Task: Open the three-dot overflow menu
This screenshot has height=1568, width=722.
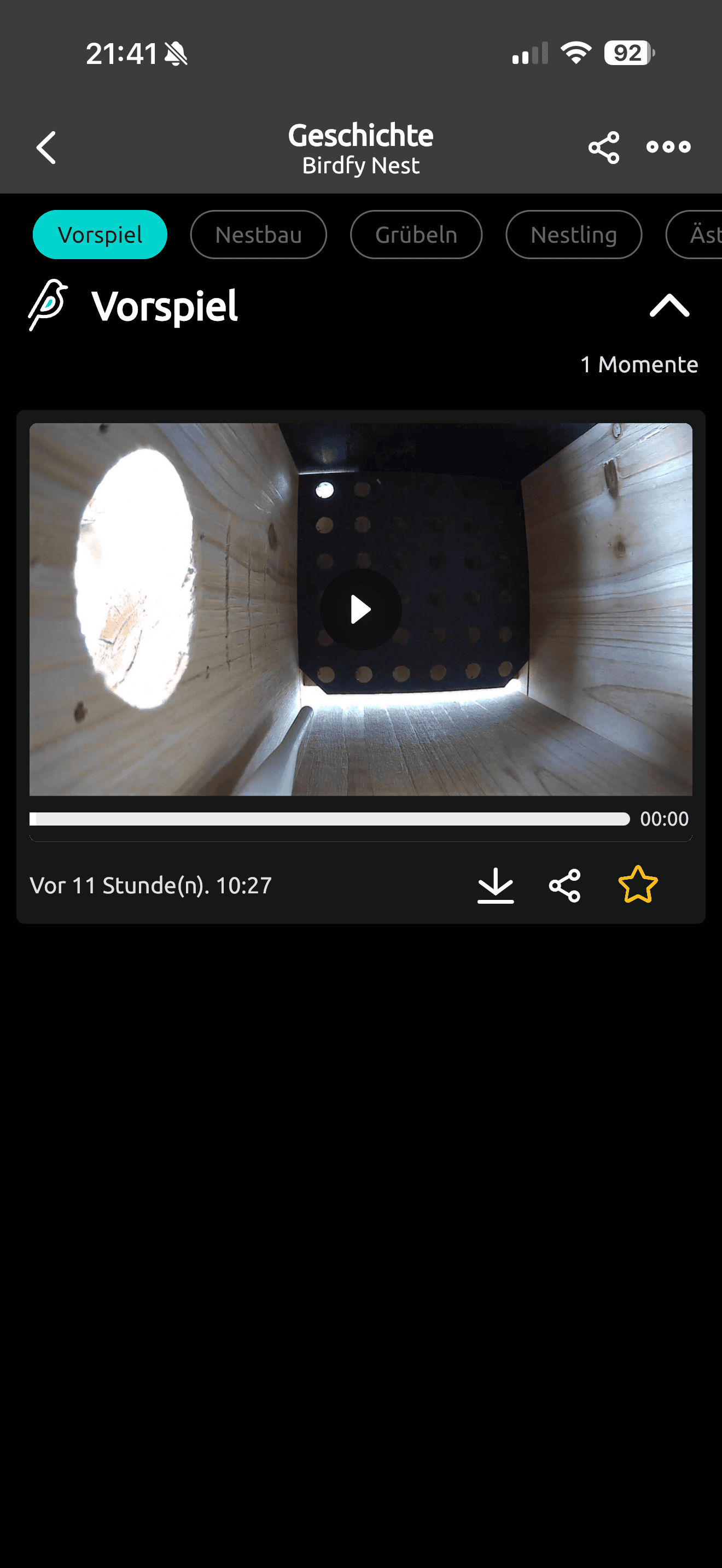Action: pos(668,147)
